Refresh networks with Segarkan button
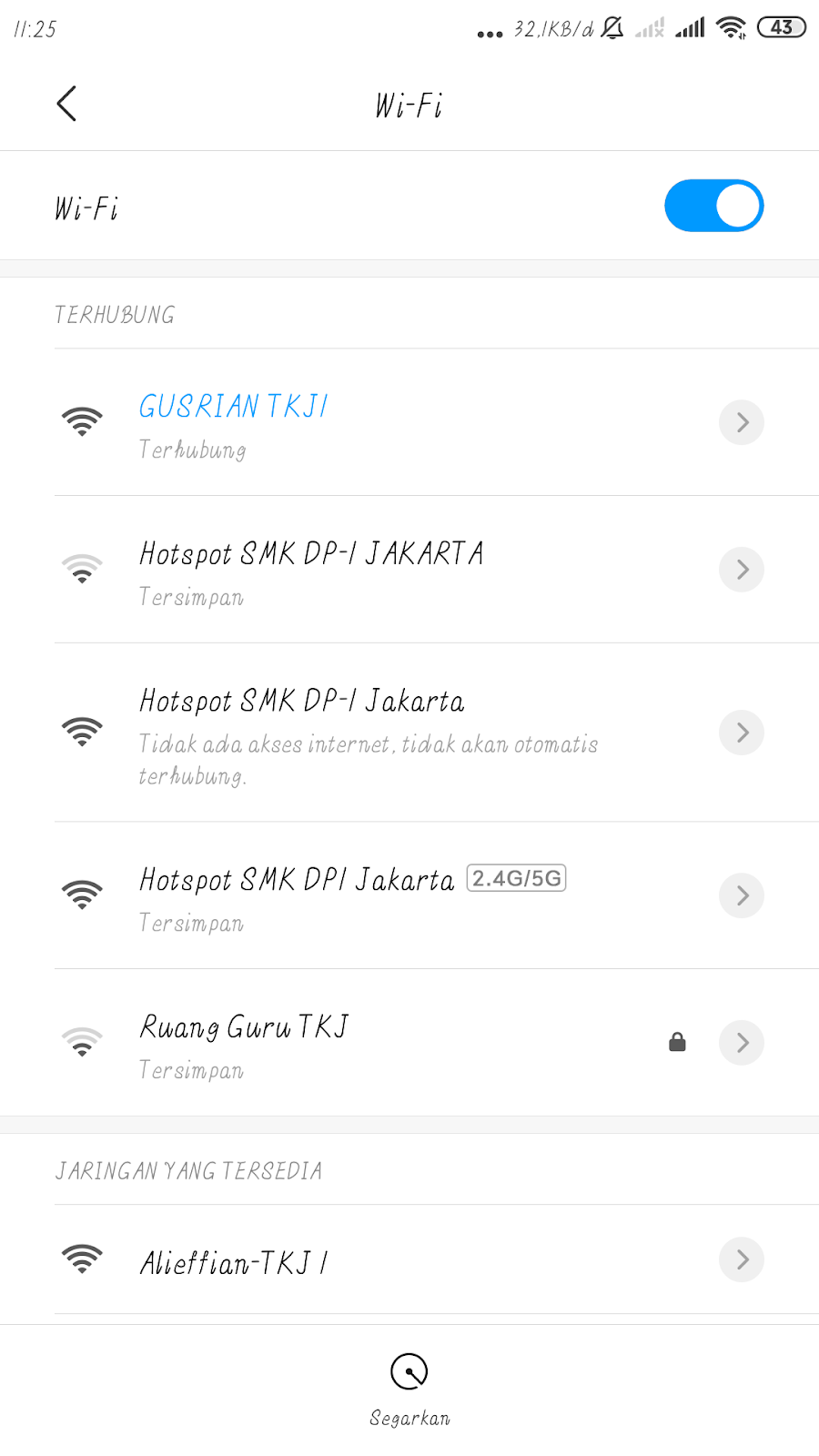 (409, 1390)
